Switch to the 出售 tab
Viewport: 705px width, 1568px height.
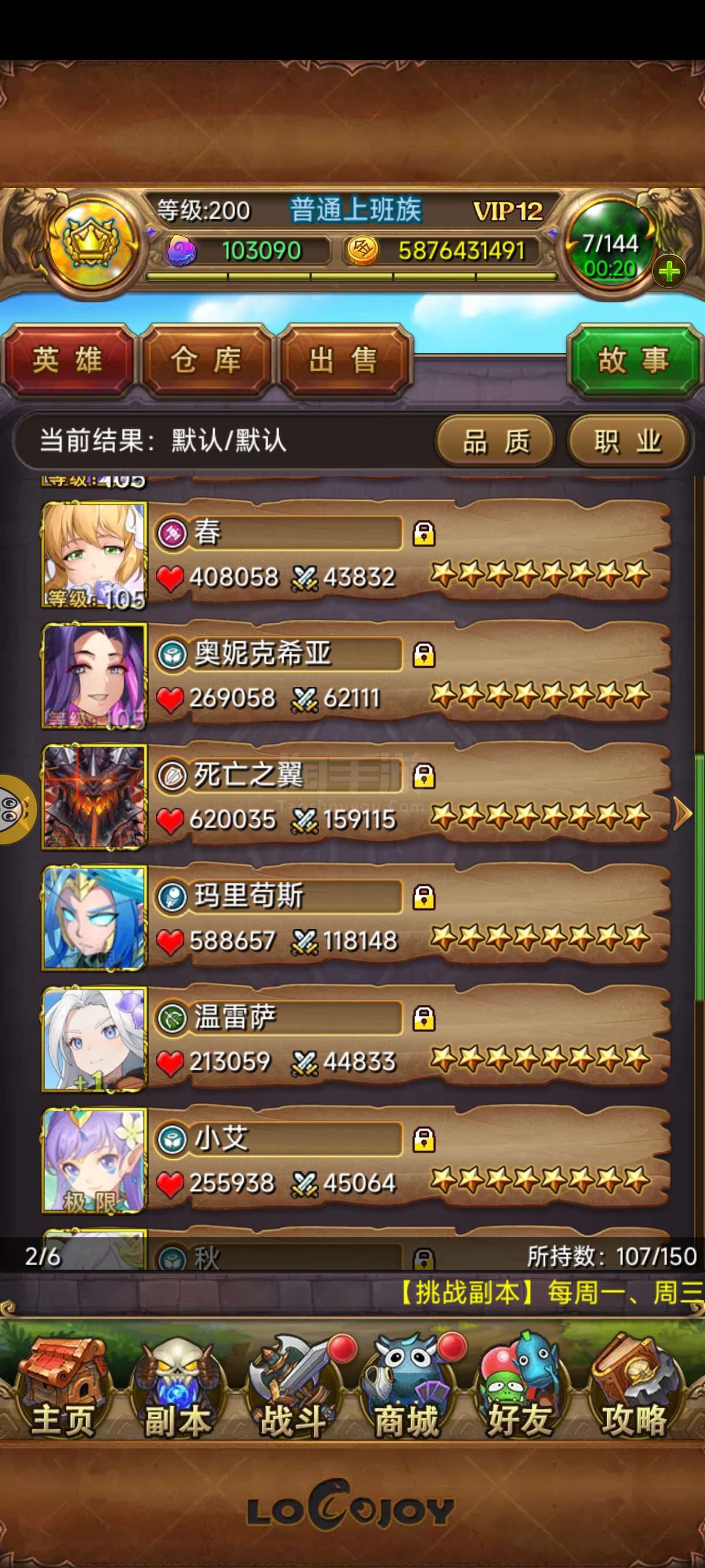click(x=344, y=360)
